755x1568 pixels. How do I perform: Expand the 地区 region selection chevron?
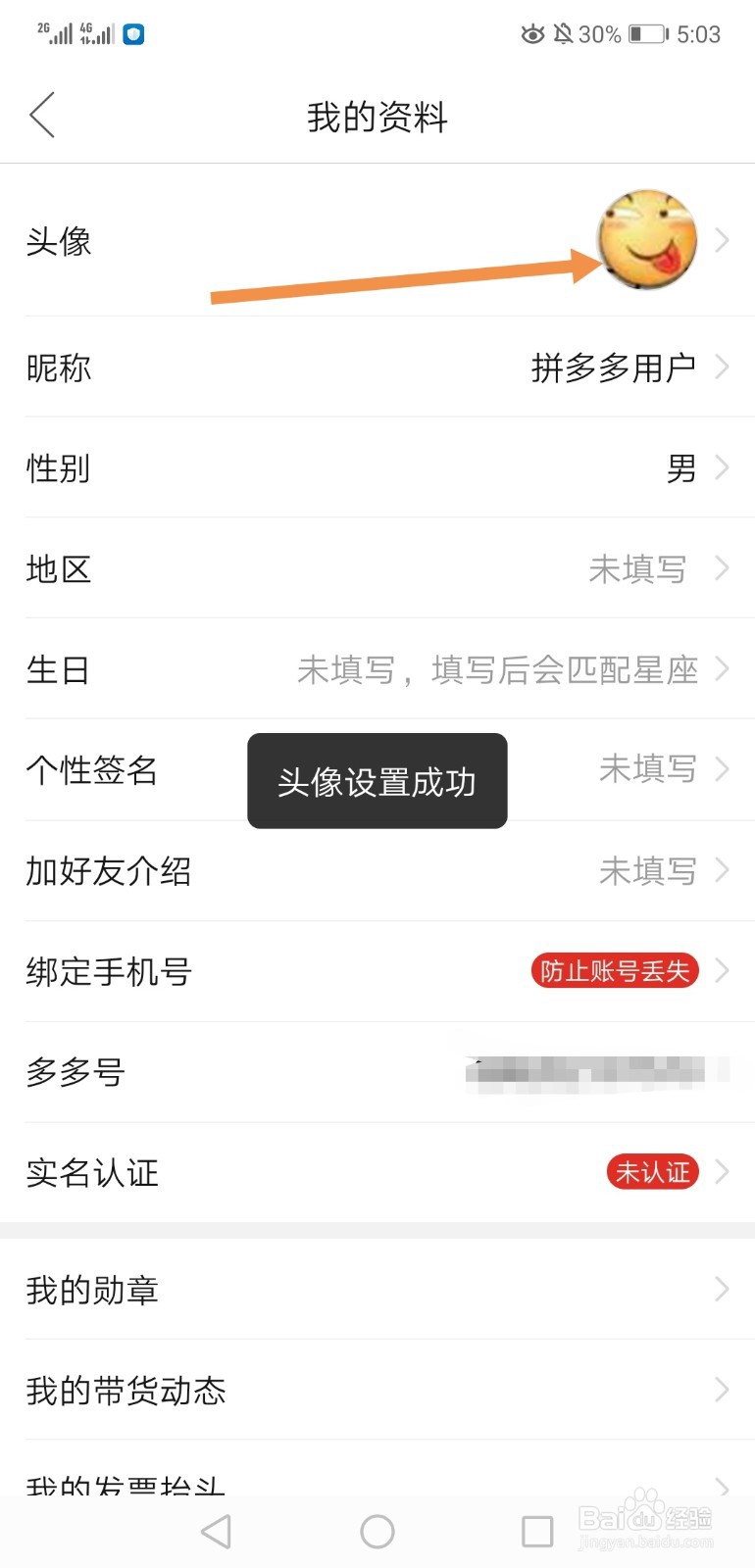point(724,568)
